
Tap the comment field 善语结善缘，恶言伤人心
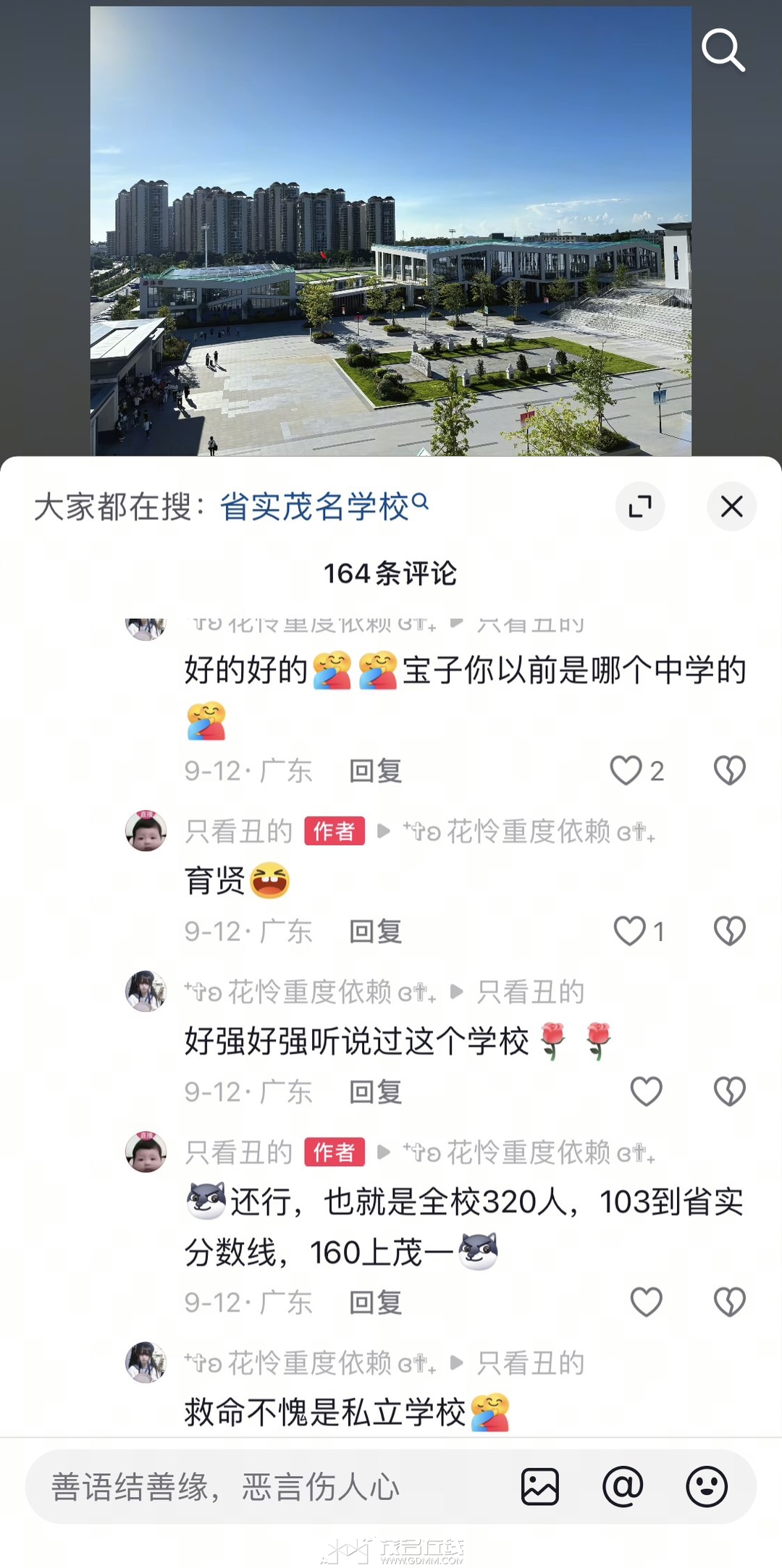(268, 1488)
